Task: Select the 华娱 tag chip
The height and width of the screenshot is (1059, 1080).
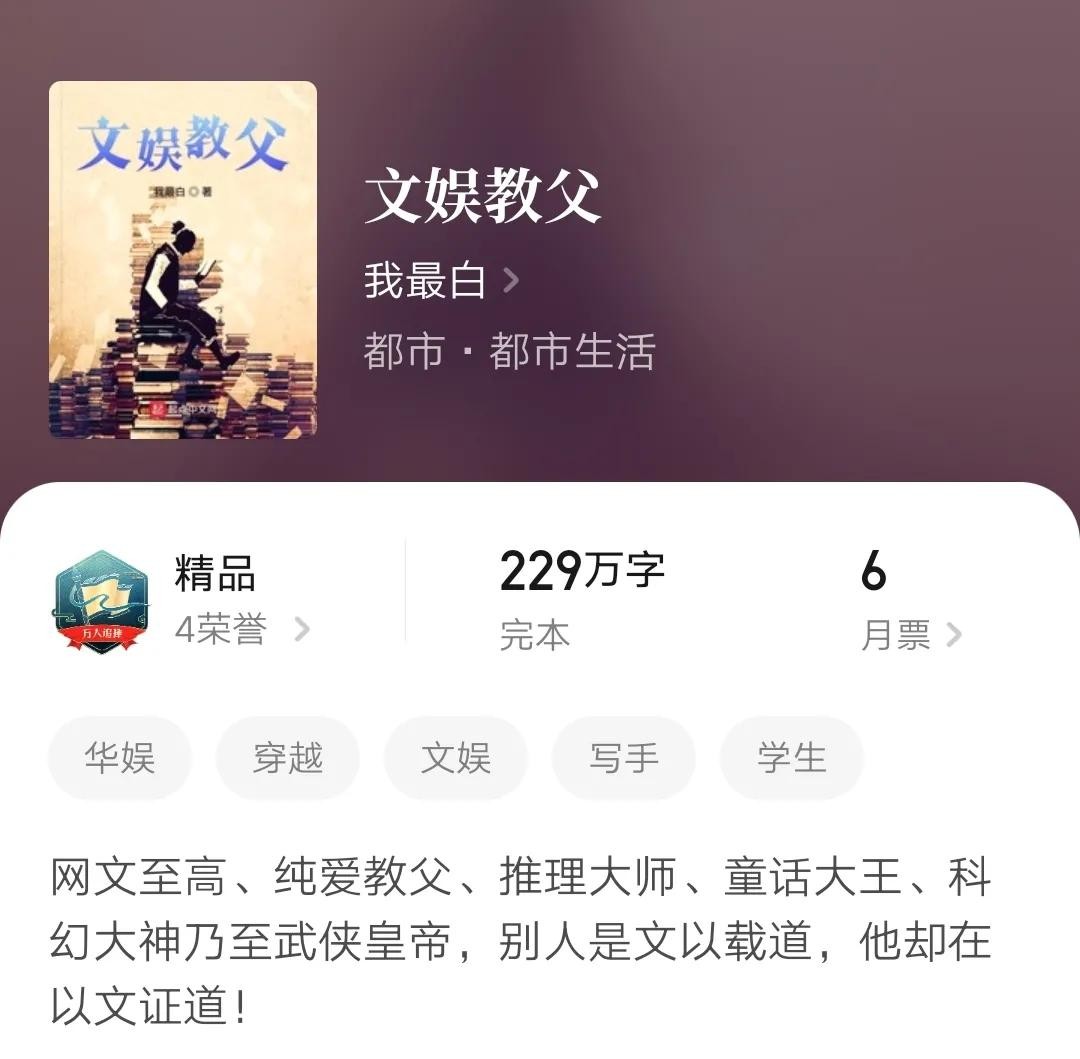Action: coord(120,758)
